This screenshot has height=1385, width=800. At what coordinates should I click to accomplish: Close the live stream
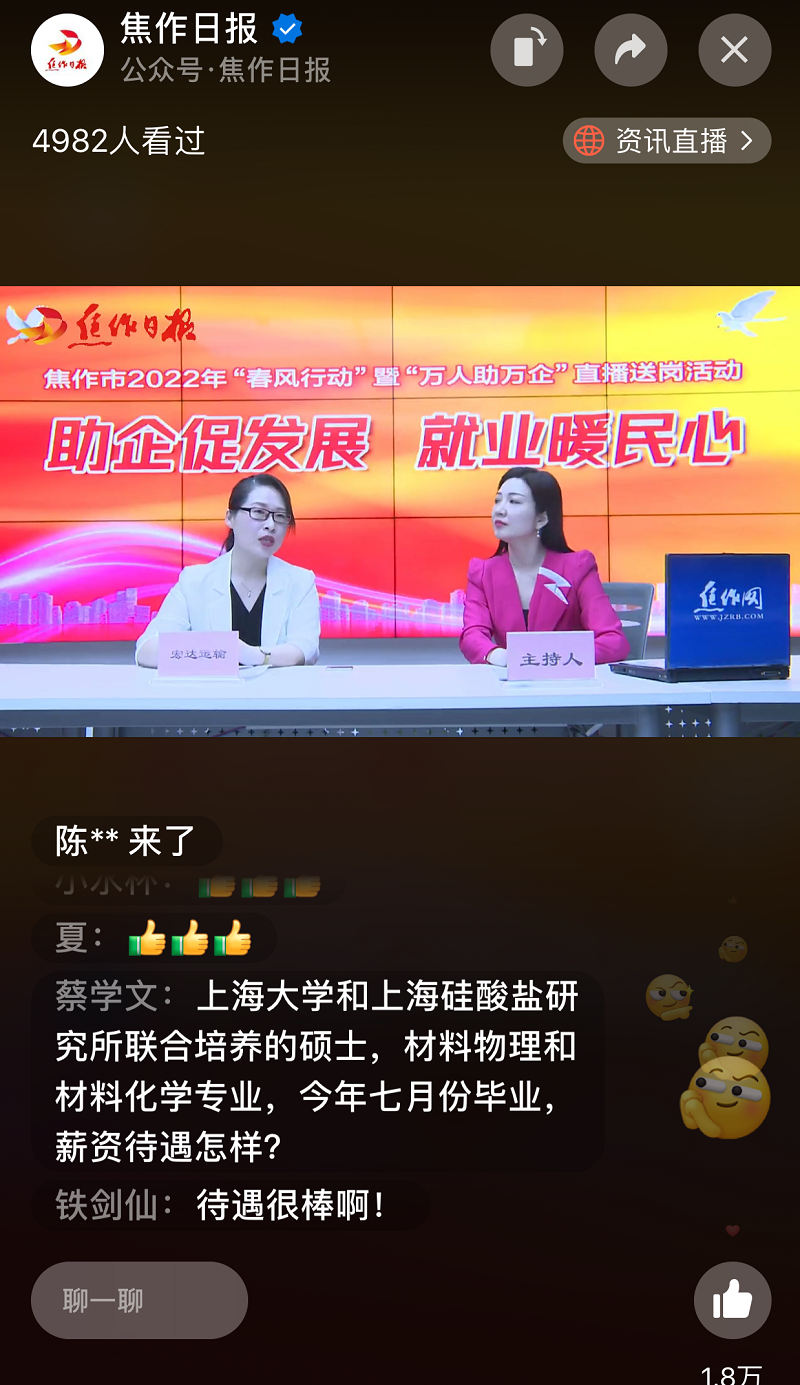734,50
